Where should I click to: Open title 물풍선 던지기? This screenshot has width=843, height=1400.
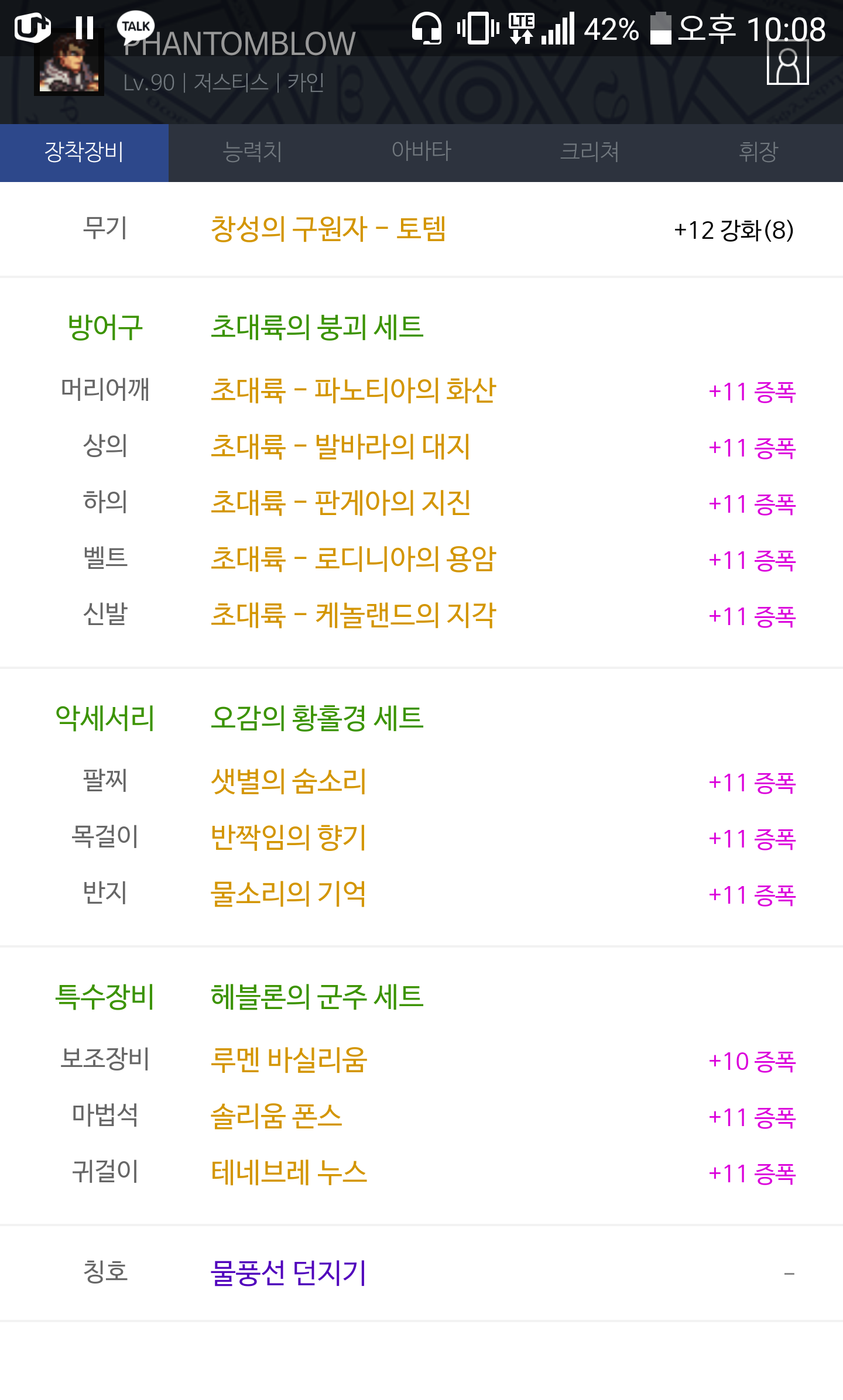289,1273
